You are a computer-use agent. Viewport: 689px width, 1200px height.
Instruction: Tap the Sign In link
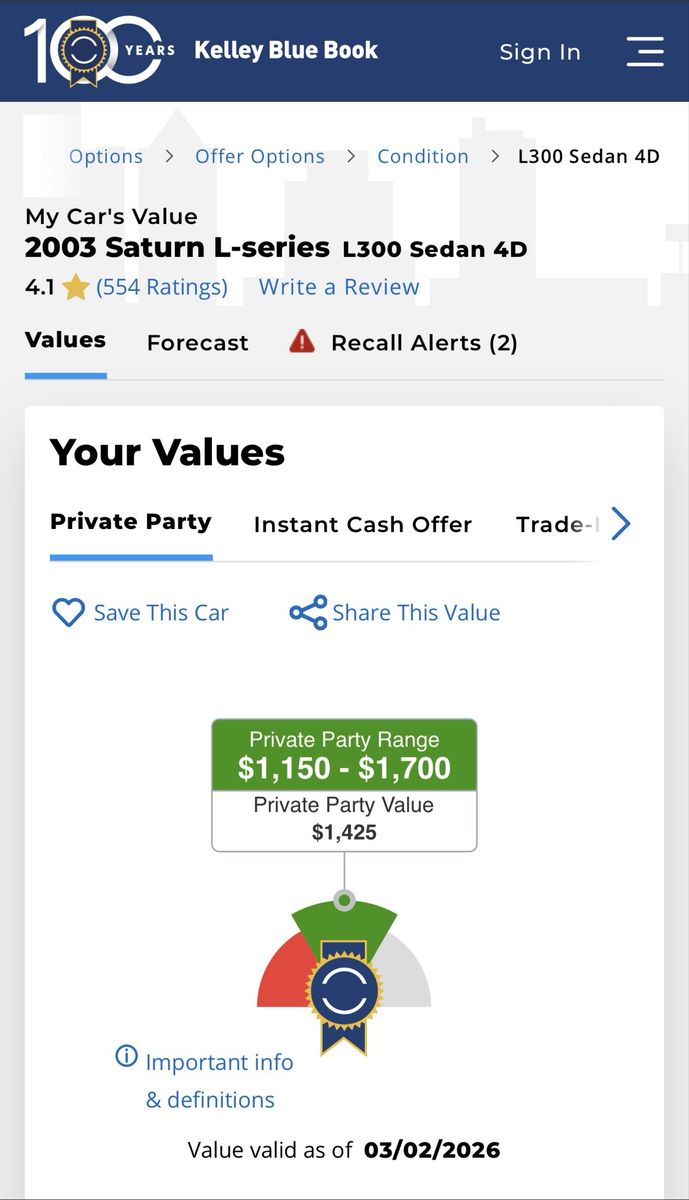pos(540,52)
